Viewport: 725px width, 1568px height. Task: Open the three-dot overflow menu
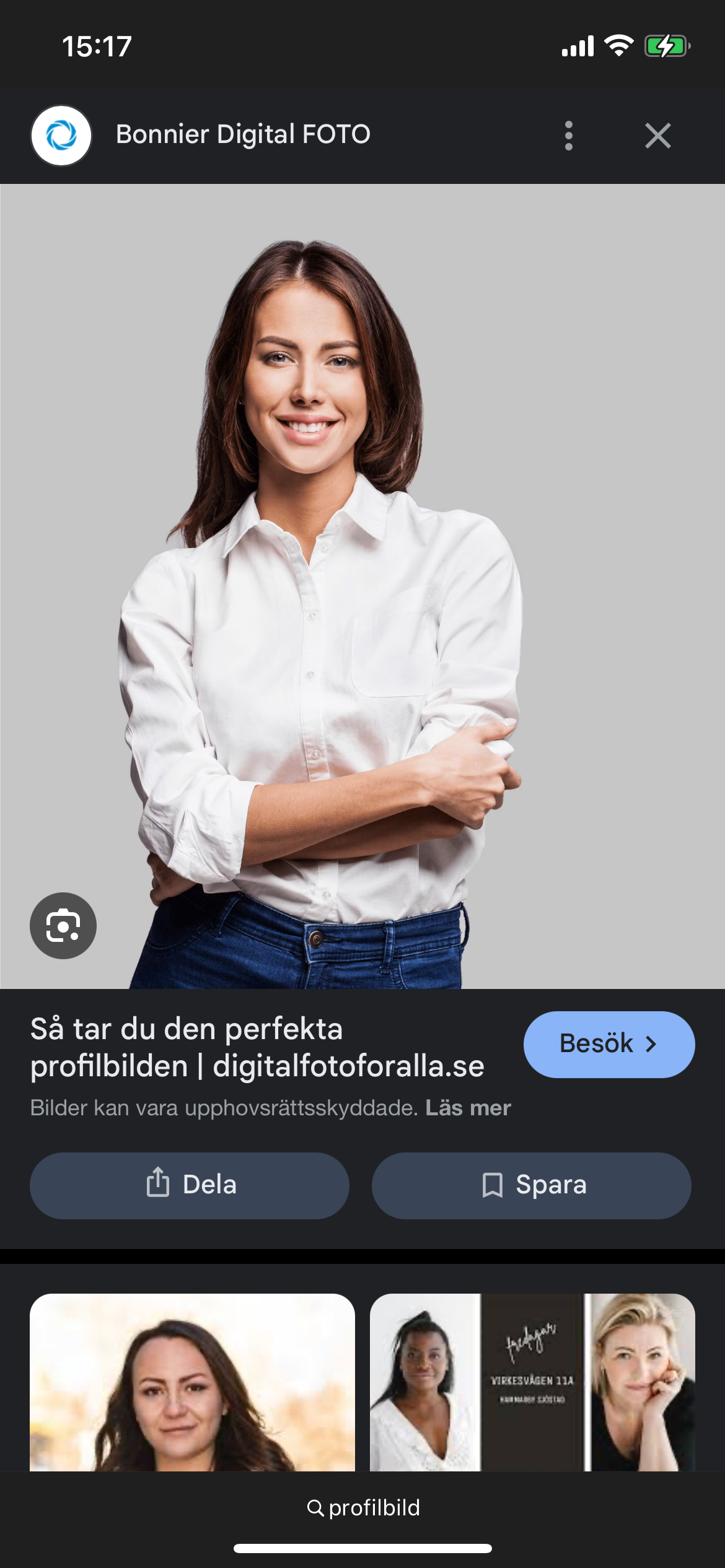click(568, 136)
